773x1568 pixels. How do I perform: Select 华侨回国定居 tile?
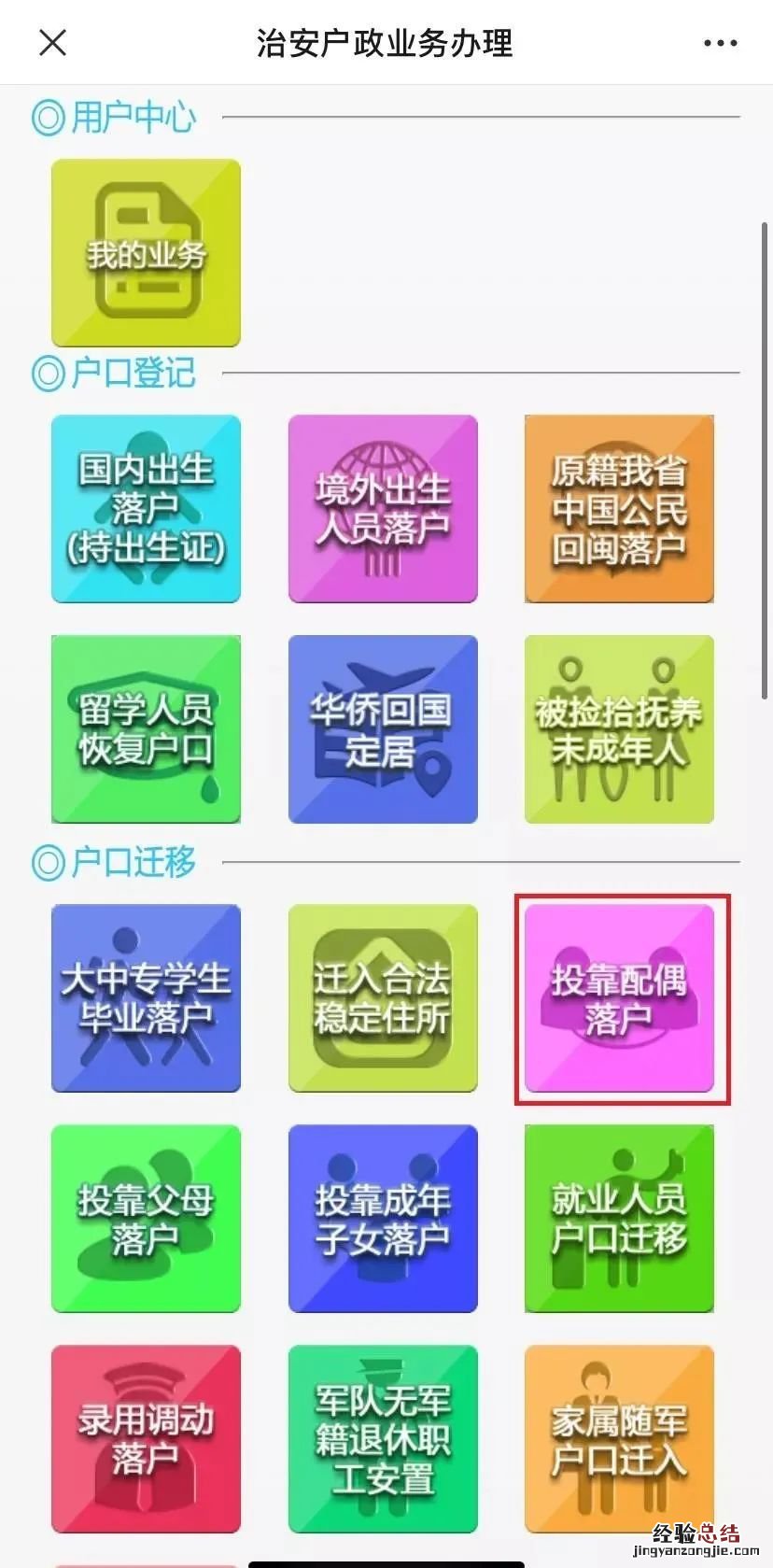[383, 729]
